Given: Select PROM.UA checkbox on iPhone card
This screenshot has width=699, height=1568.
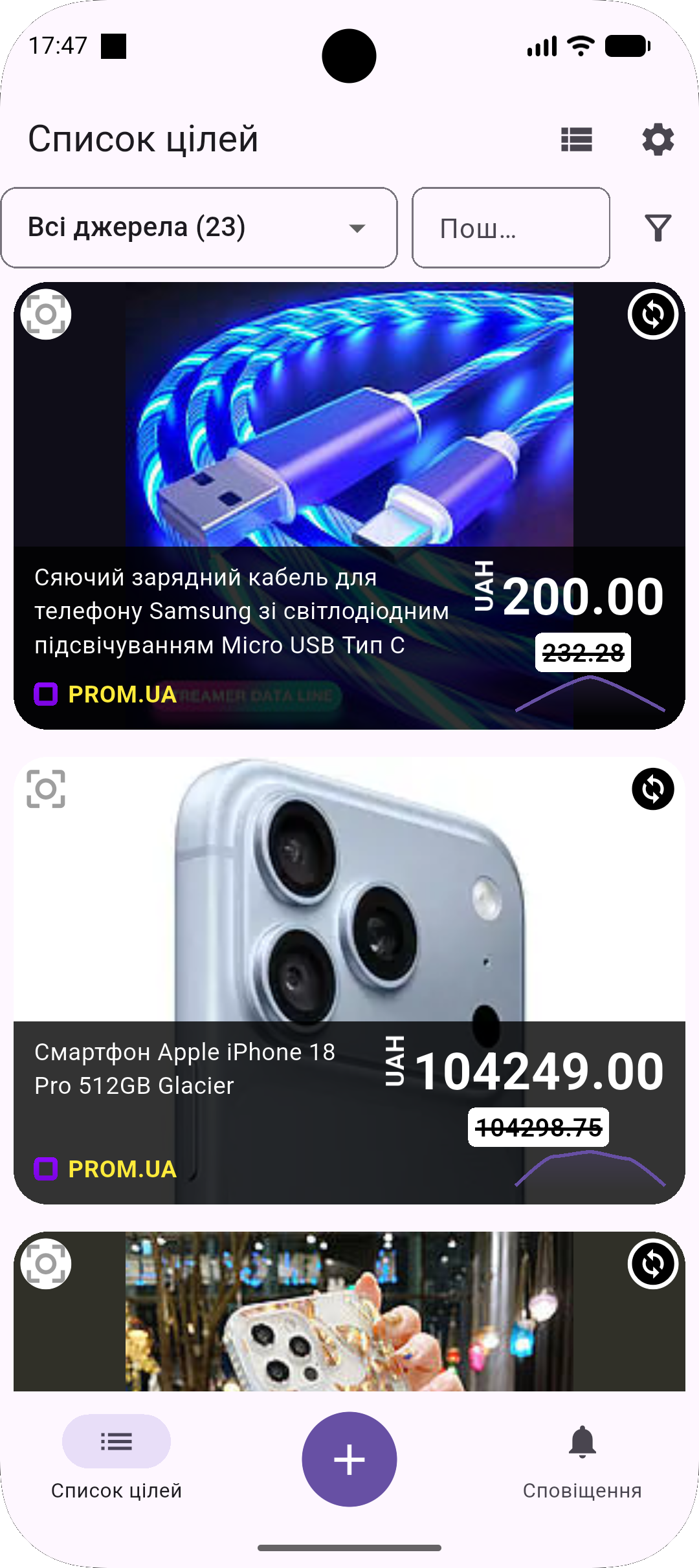Looking at the screenshot, I should [x=46, y=1169].
